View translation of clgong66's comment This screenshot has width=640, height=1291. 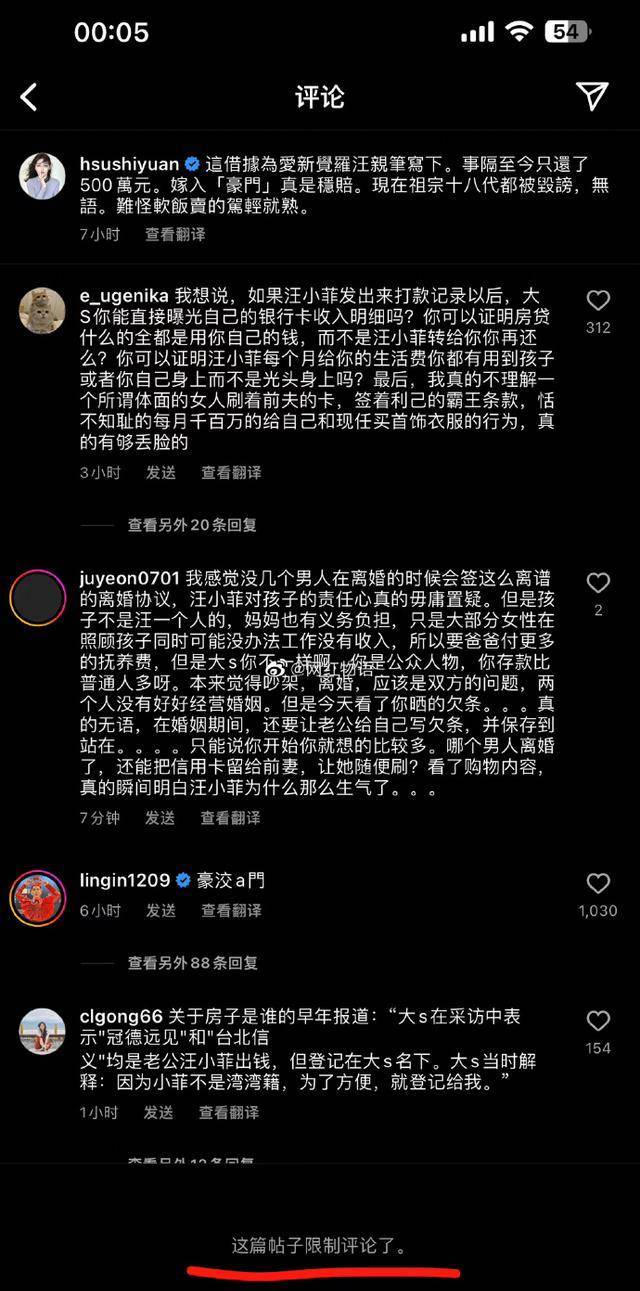click(229, 1113)
